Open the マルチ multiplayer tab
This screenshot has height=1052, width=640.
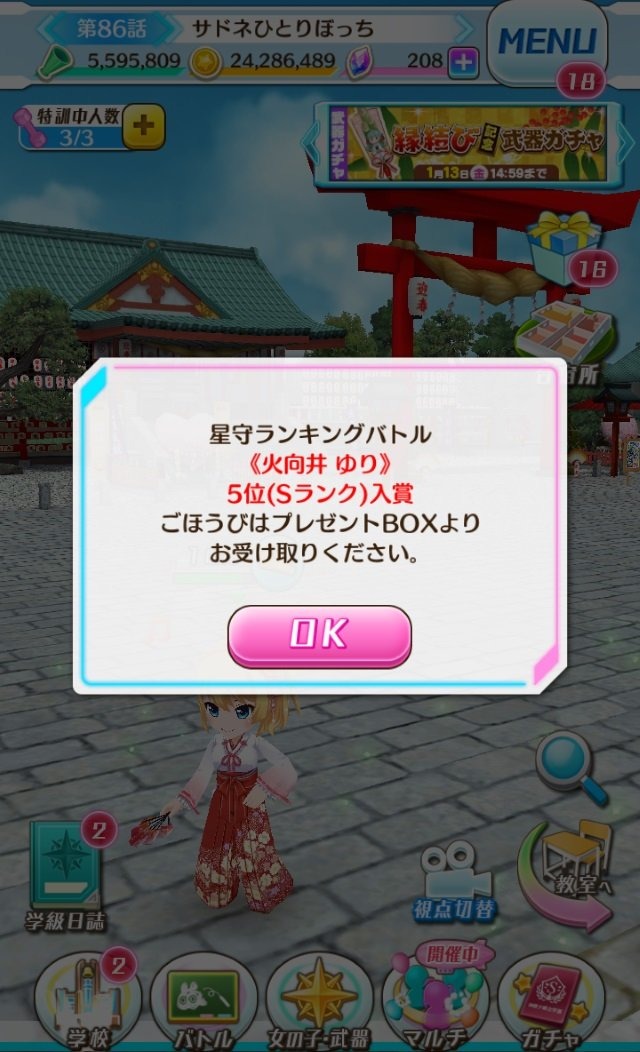(x=435, y=1002)
